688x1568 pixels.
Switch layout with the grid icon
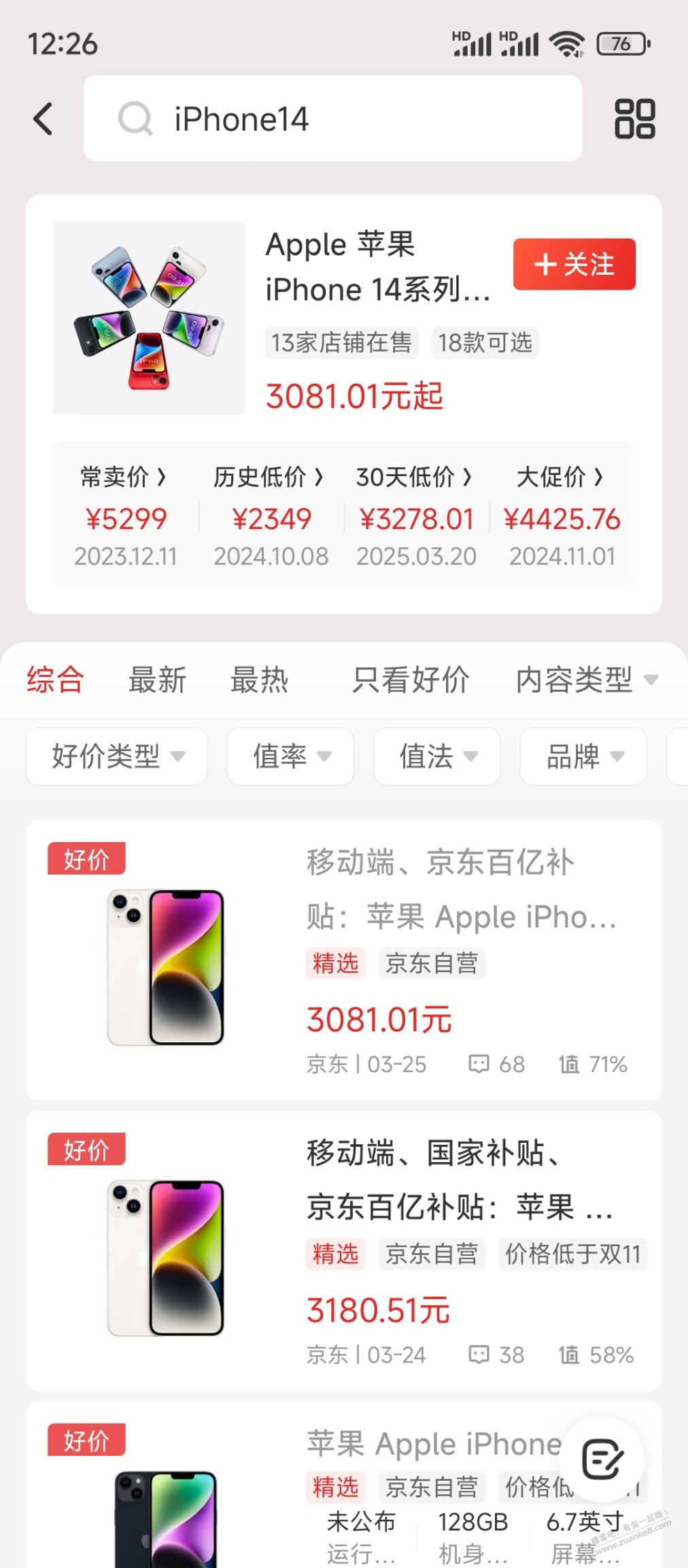click(634, 119)
